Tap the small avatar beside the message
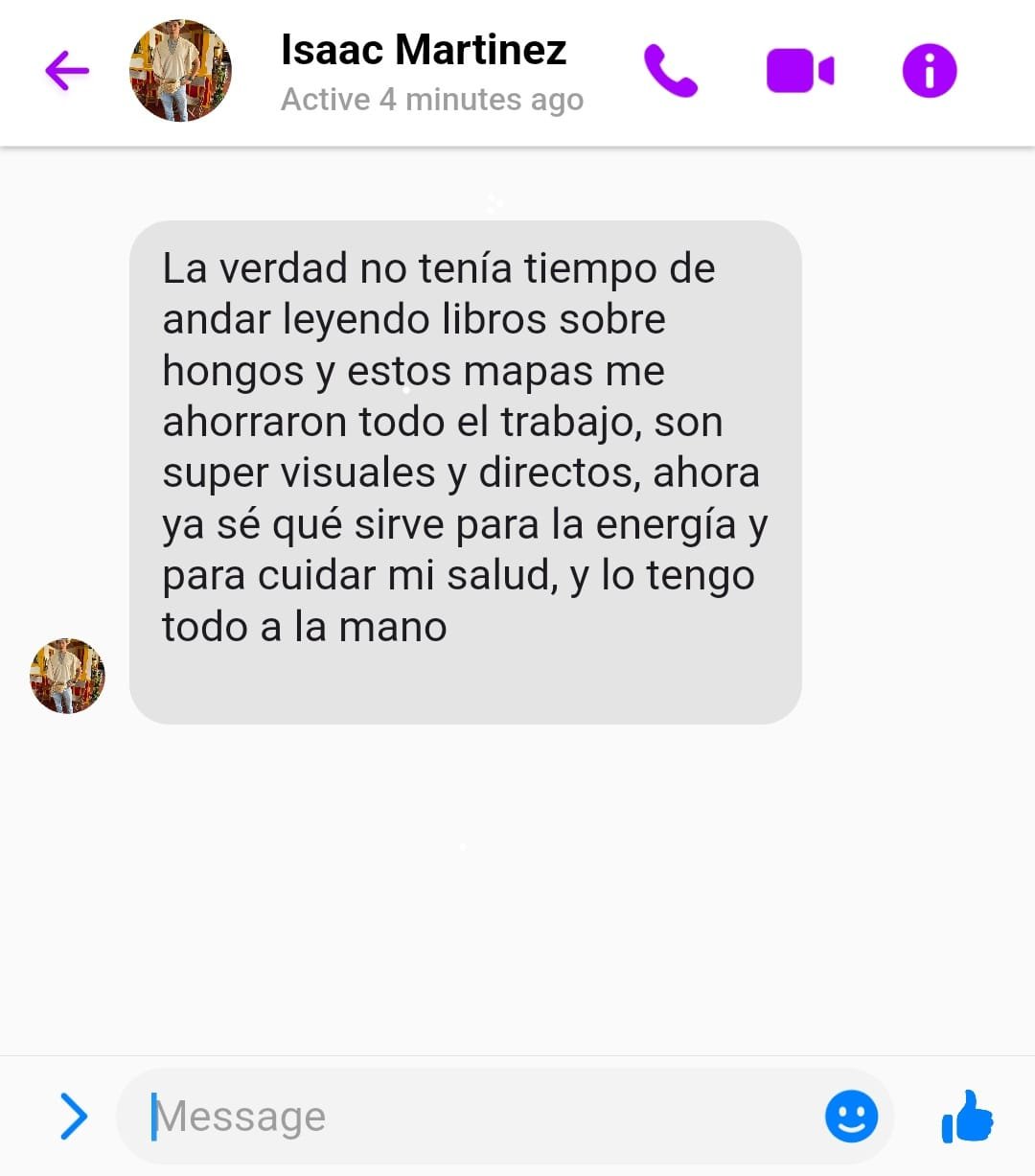Viewport: 1035px width, 1176px height. 67,676
